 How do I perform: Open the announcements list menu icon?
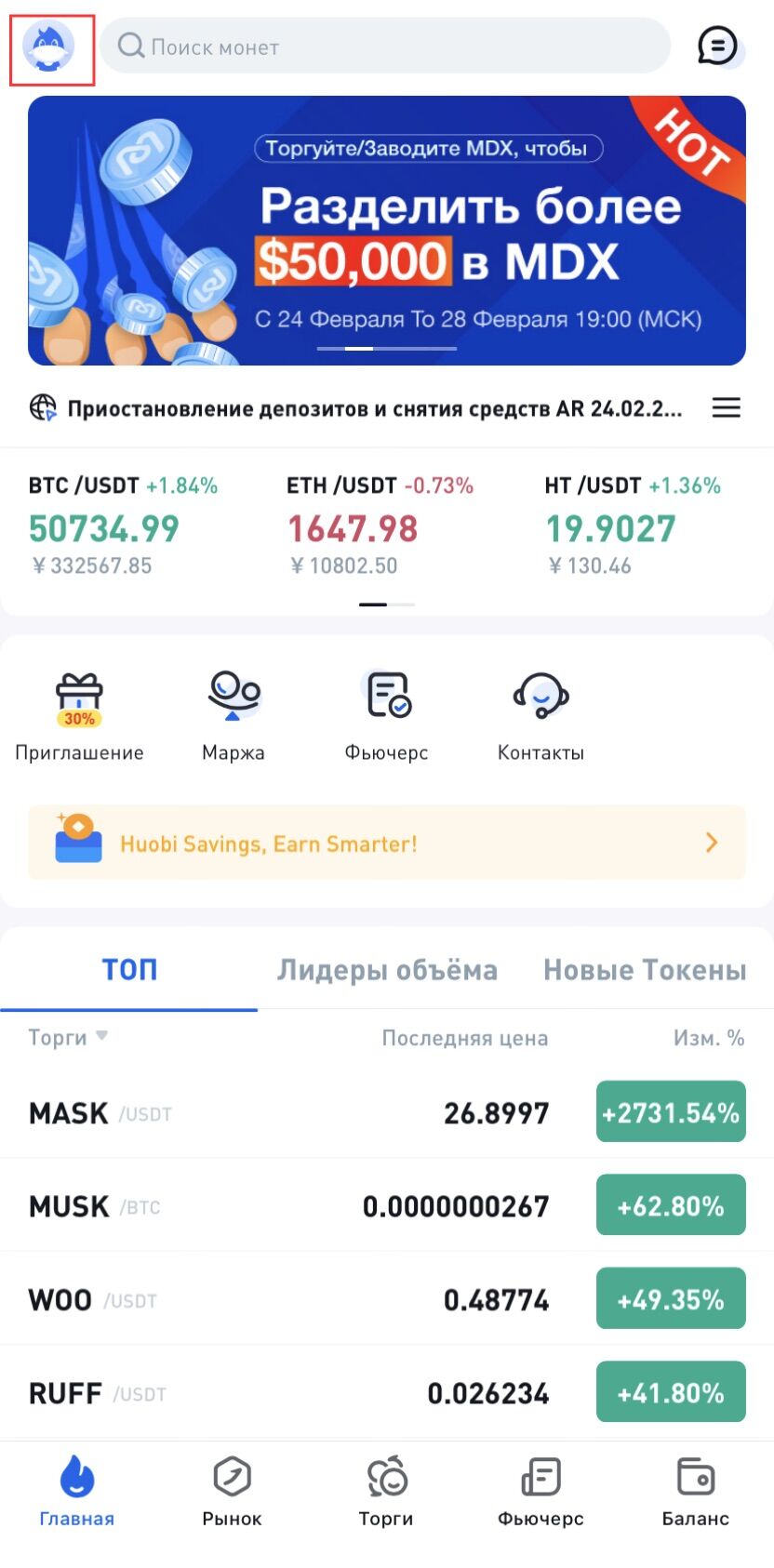click(x=726, y=408)
